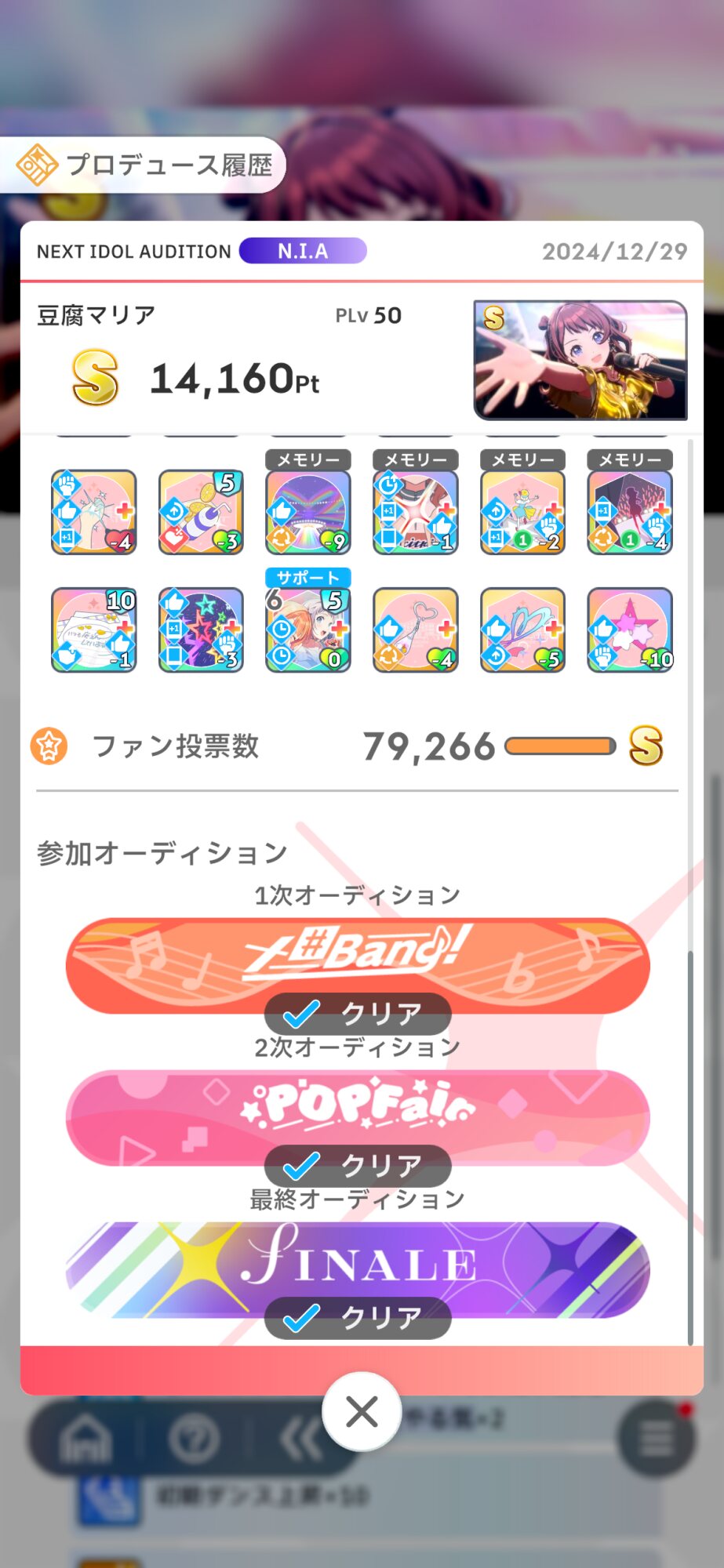Open the dark cube memory card with -4
The height and width of the screenshot is (1568, 724).
(630, 512)
